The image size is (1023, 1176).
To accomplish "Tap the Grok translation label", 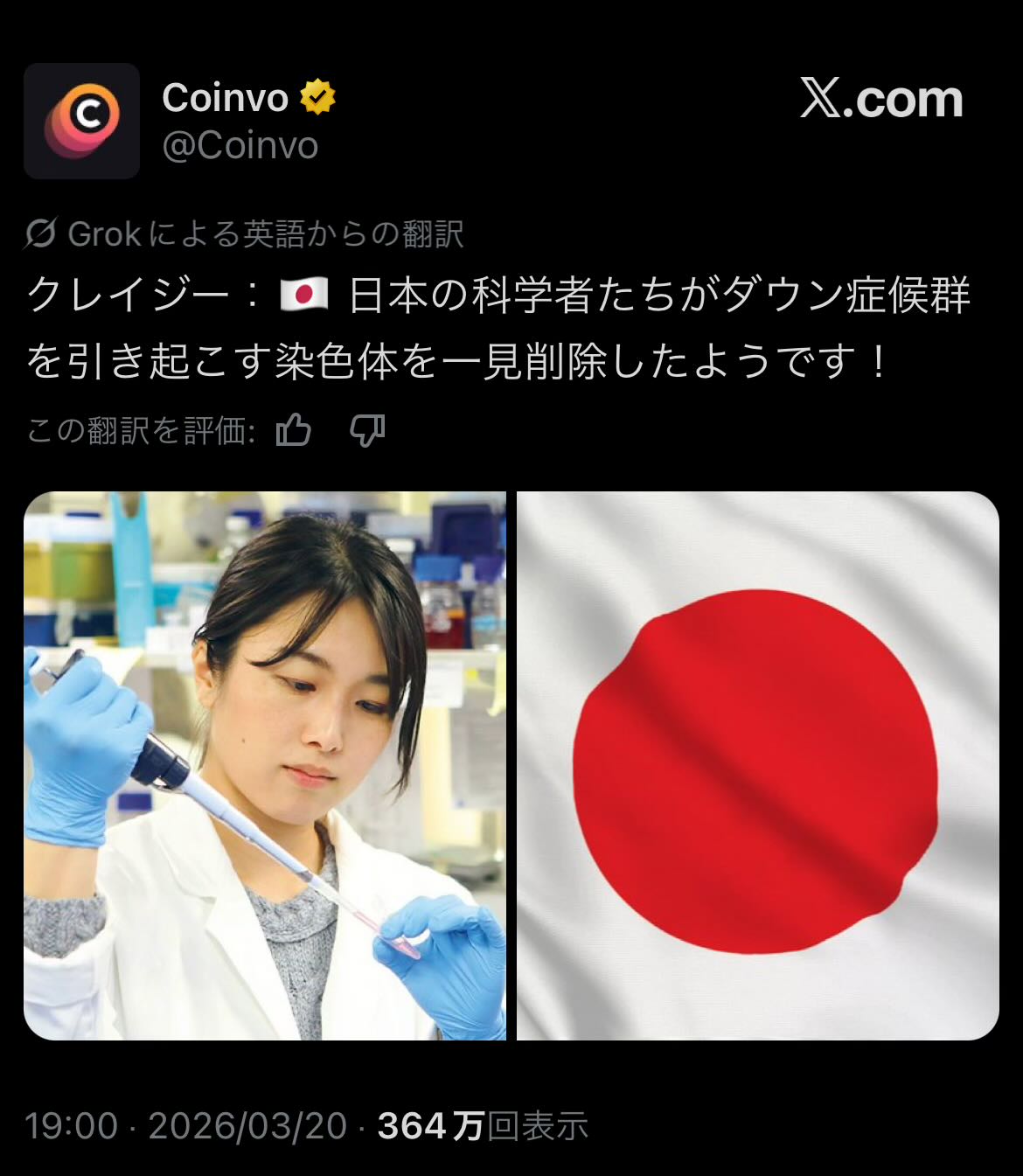I will pos(244,234).
